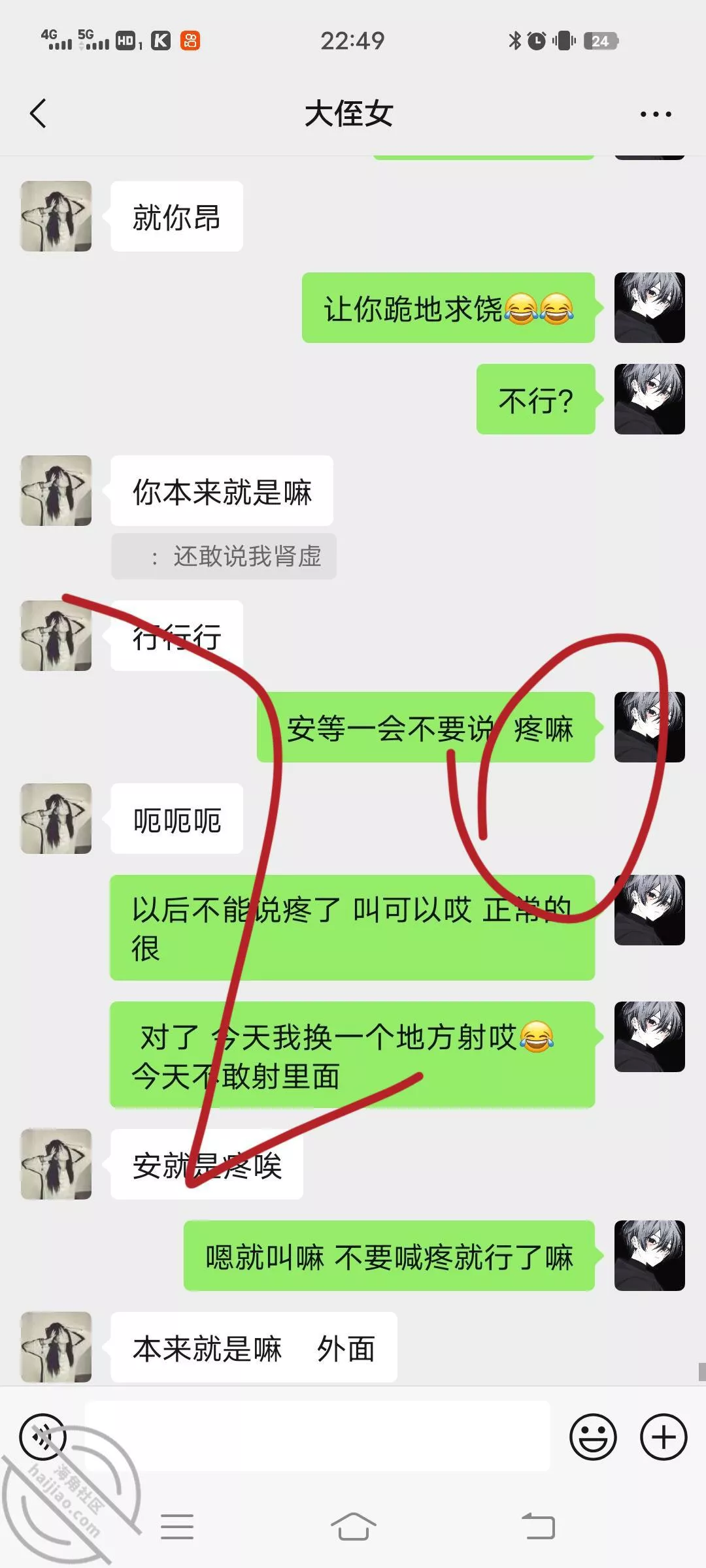Open own avatar beside "不行?"
706x1568 pixels.
point(649,399)
